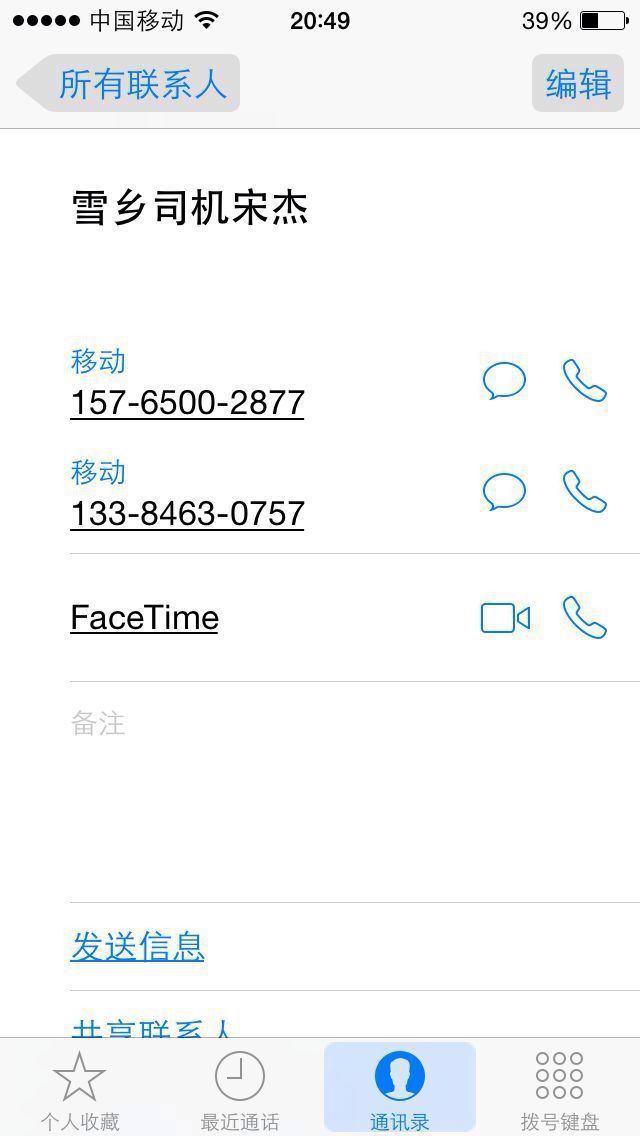This screenshot has height=1136, width=640.
Task: Go back to 所有联系人 list
Action: click(x=128, y=83)
